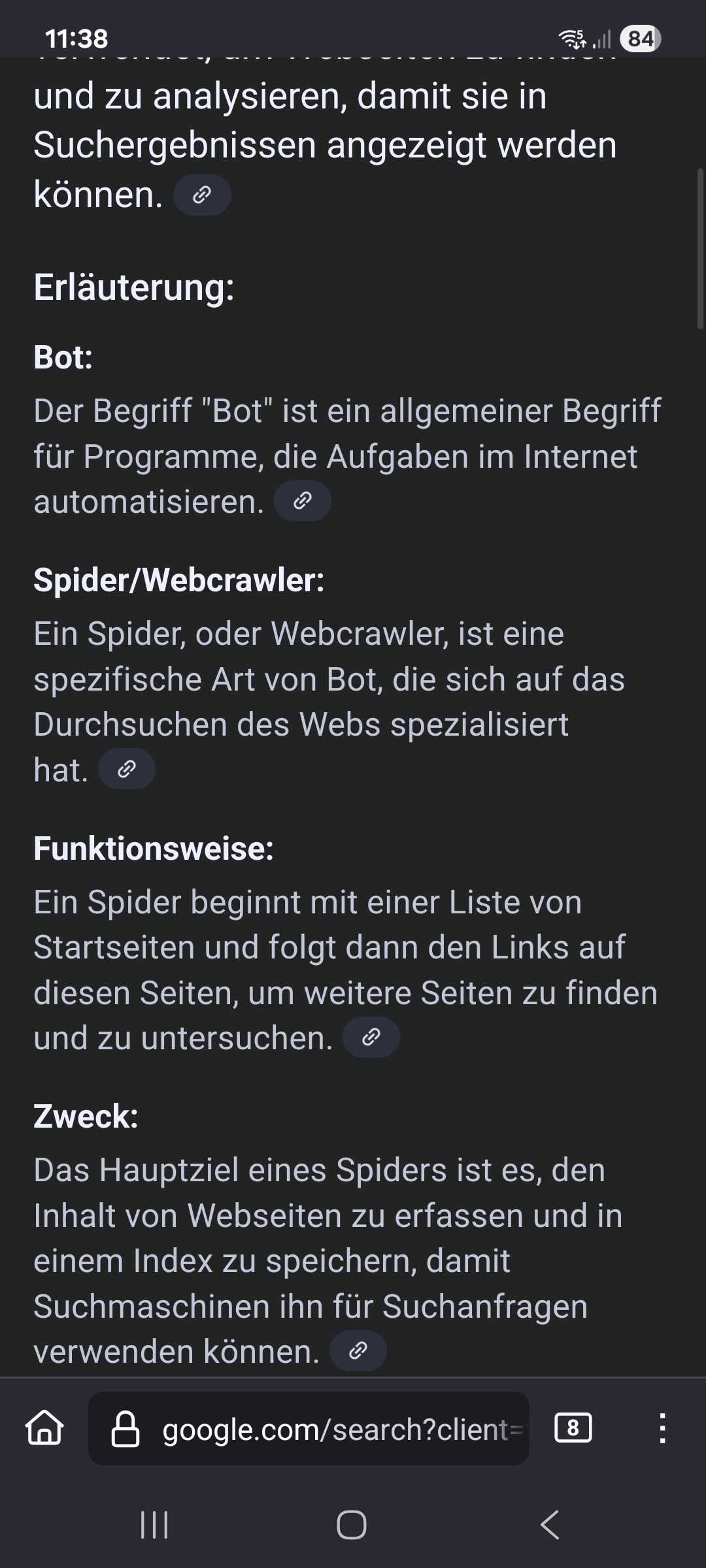Open the recent apps overview
This screenshot has height=1568, width=706.
pos(155,1525)
